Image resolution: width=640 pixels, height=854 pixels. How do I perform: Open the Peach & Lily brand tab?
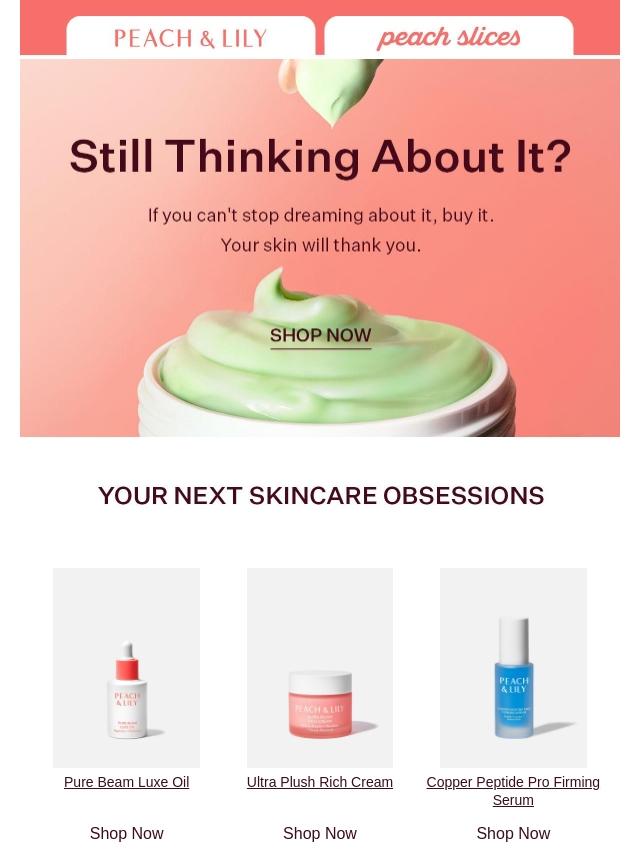coord(190,38)
